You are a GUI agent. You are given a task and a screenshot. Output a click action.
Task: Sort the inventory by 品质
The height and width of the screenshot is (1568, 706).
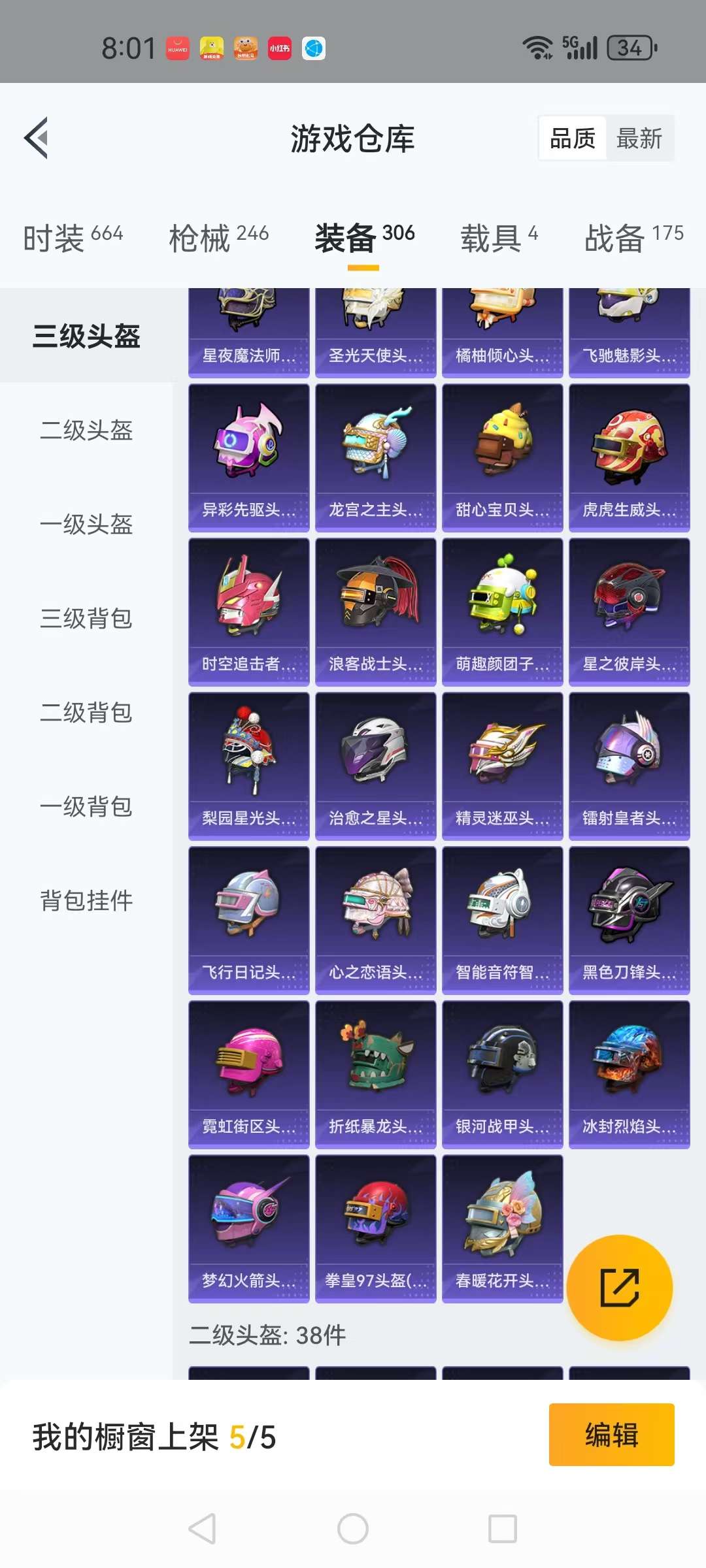pos(573,139)
